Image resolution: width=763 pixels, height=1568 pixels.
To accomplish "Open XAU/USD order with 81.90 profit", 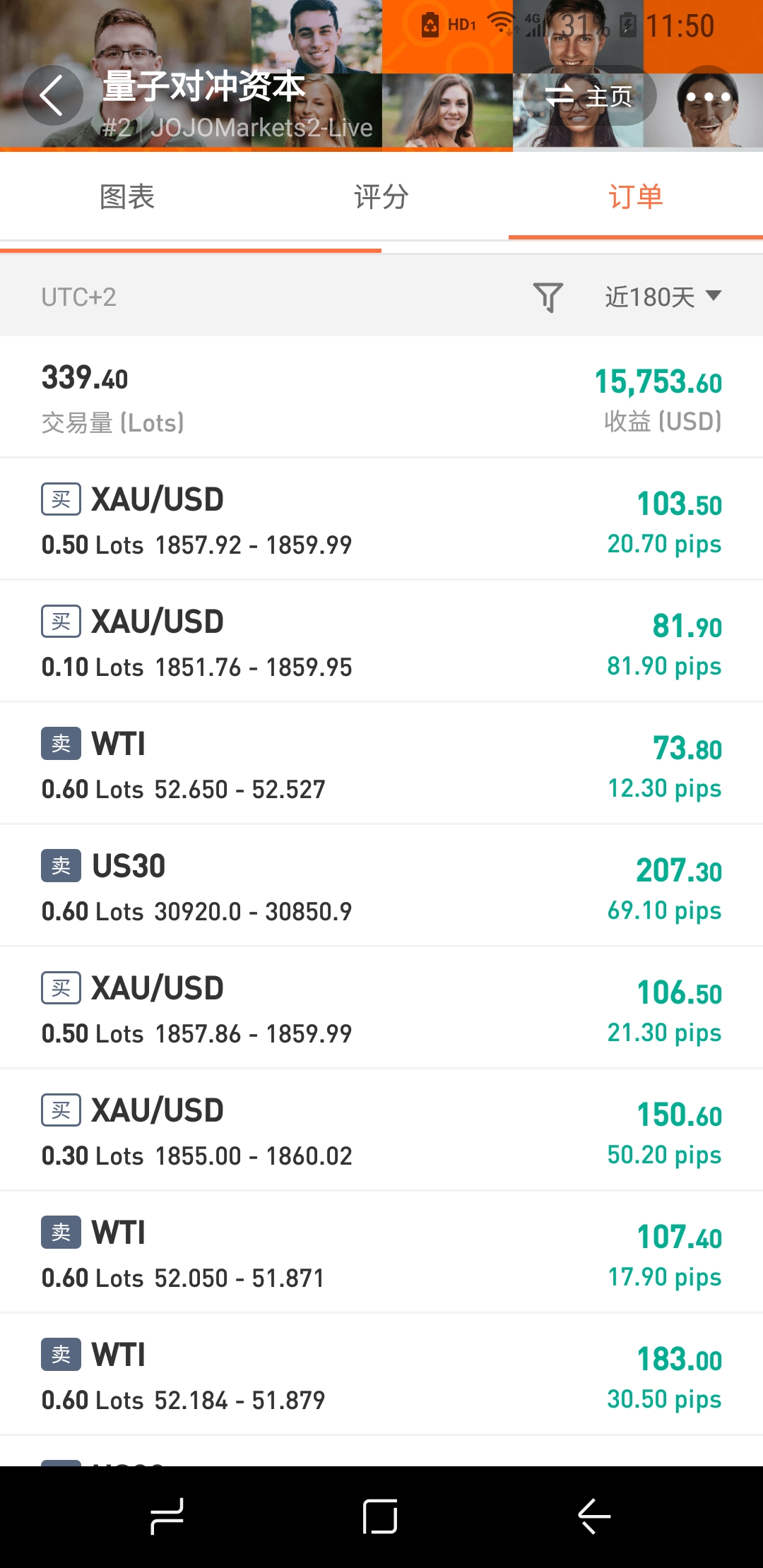I will click(x=381, y=643).
